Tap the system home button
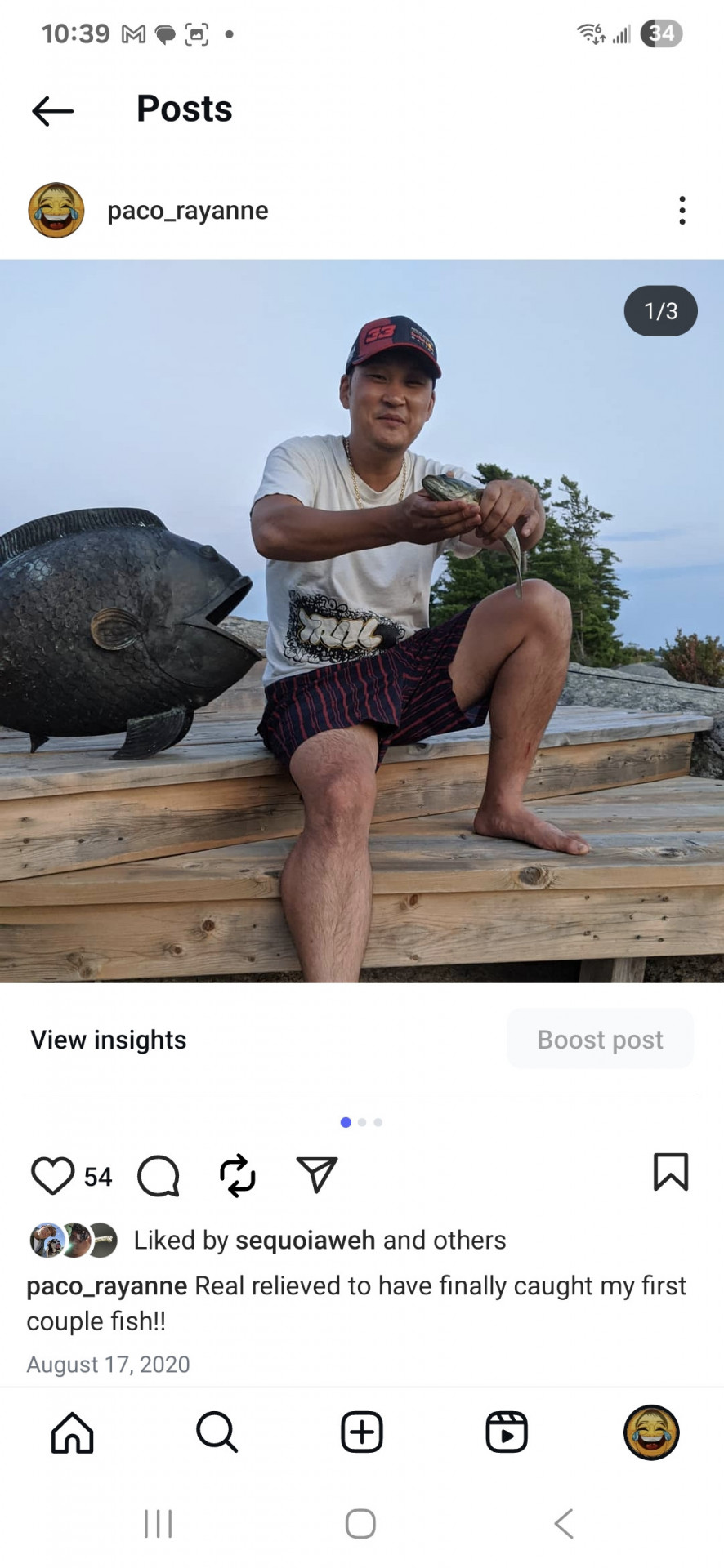This screenshot has width=724, height=1568. pos(360,1524)
